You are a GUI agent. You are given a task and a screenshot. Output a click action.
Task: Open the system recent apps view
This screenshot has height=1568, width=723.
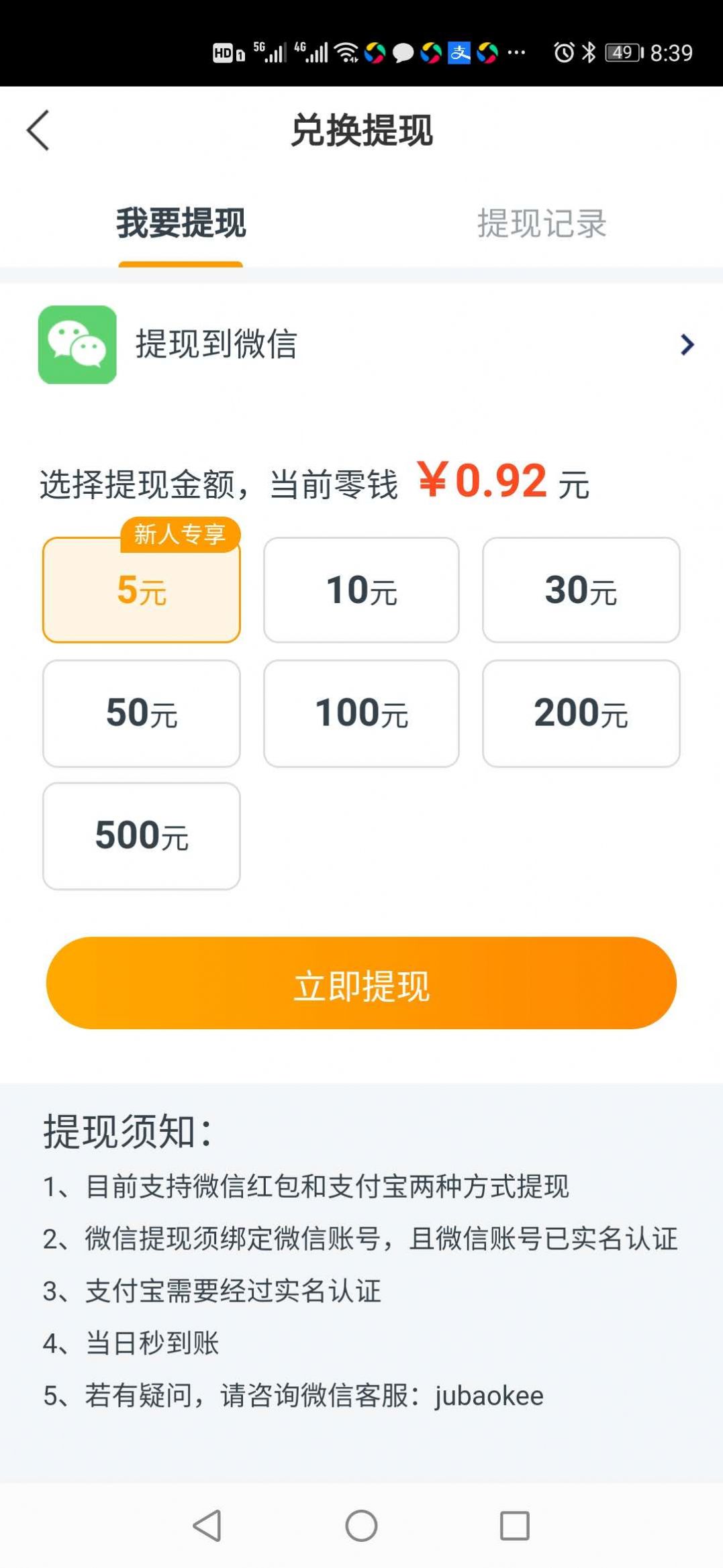coord(514,1525)
